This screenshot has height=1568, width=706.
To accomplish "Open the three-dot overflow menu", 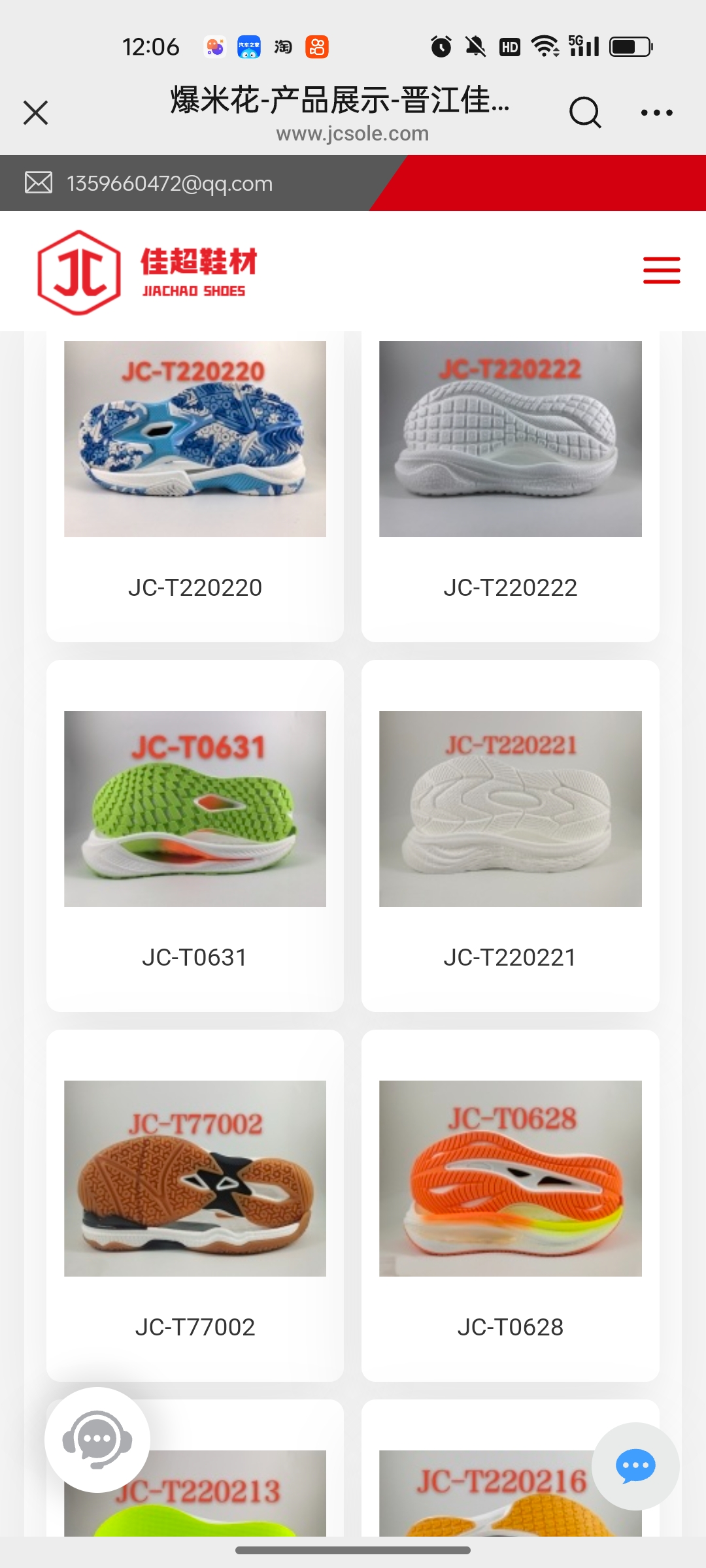I will click(656, 112).
